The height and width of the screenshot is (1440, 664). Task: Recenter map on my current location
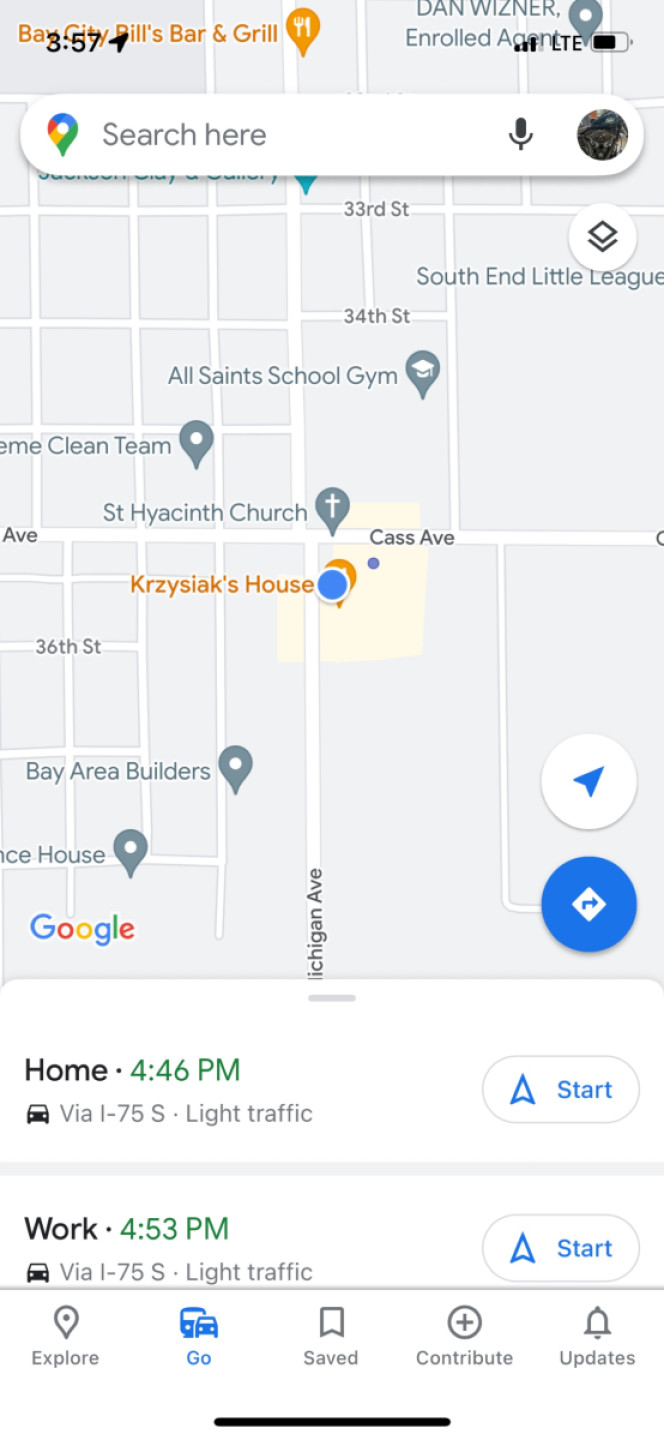pyautogui.click(x=588, y=782)
